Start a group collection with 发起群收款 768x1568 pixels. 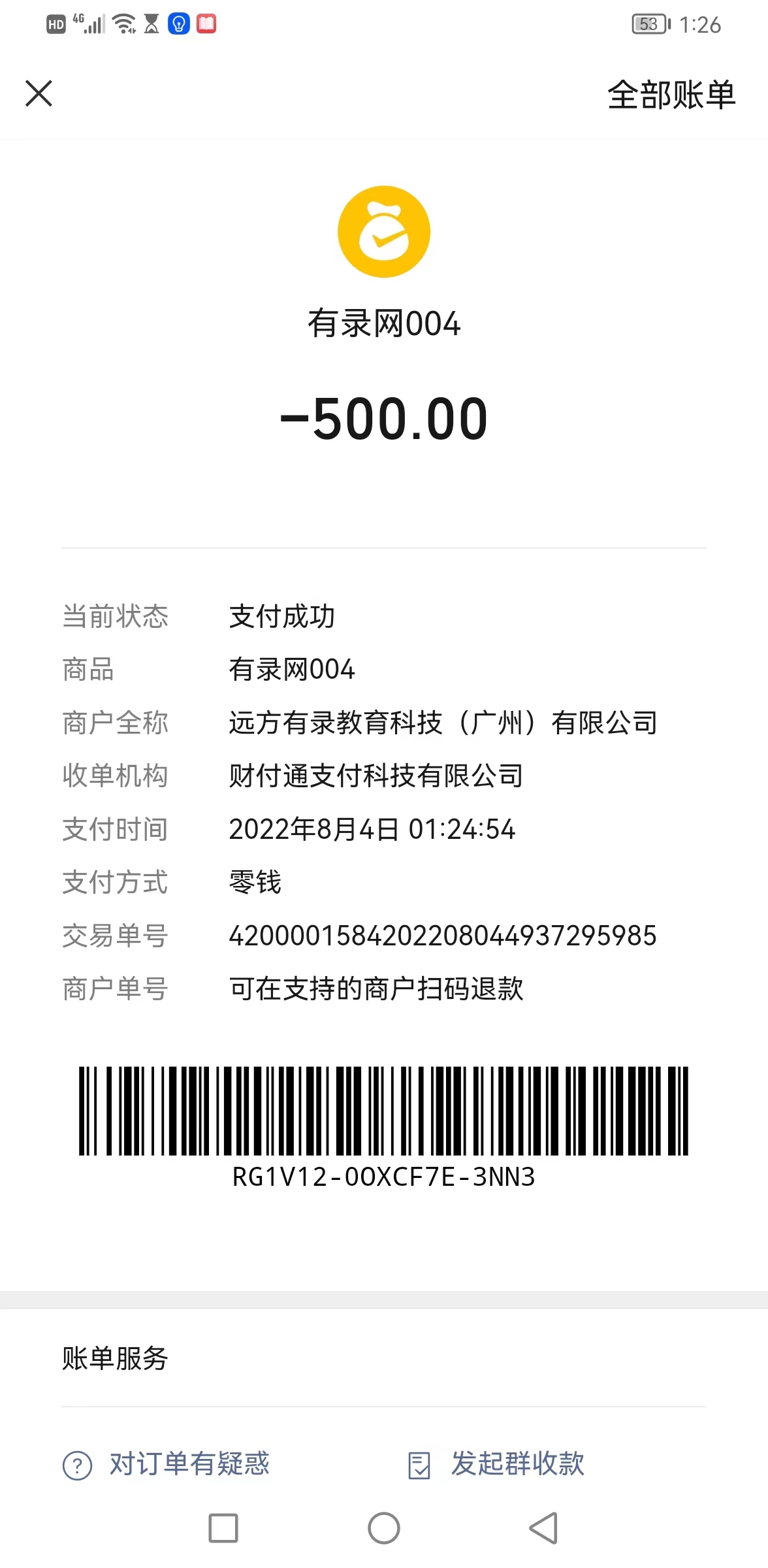pos(496,1464)
